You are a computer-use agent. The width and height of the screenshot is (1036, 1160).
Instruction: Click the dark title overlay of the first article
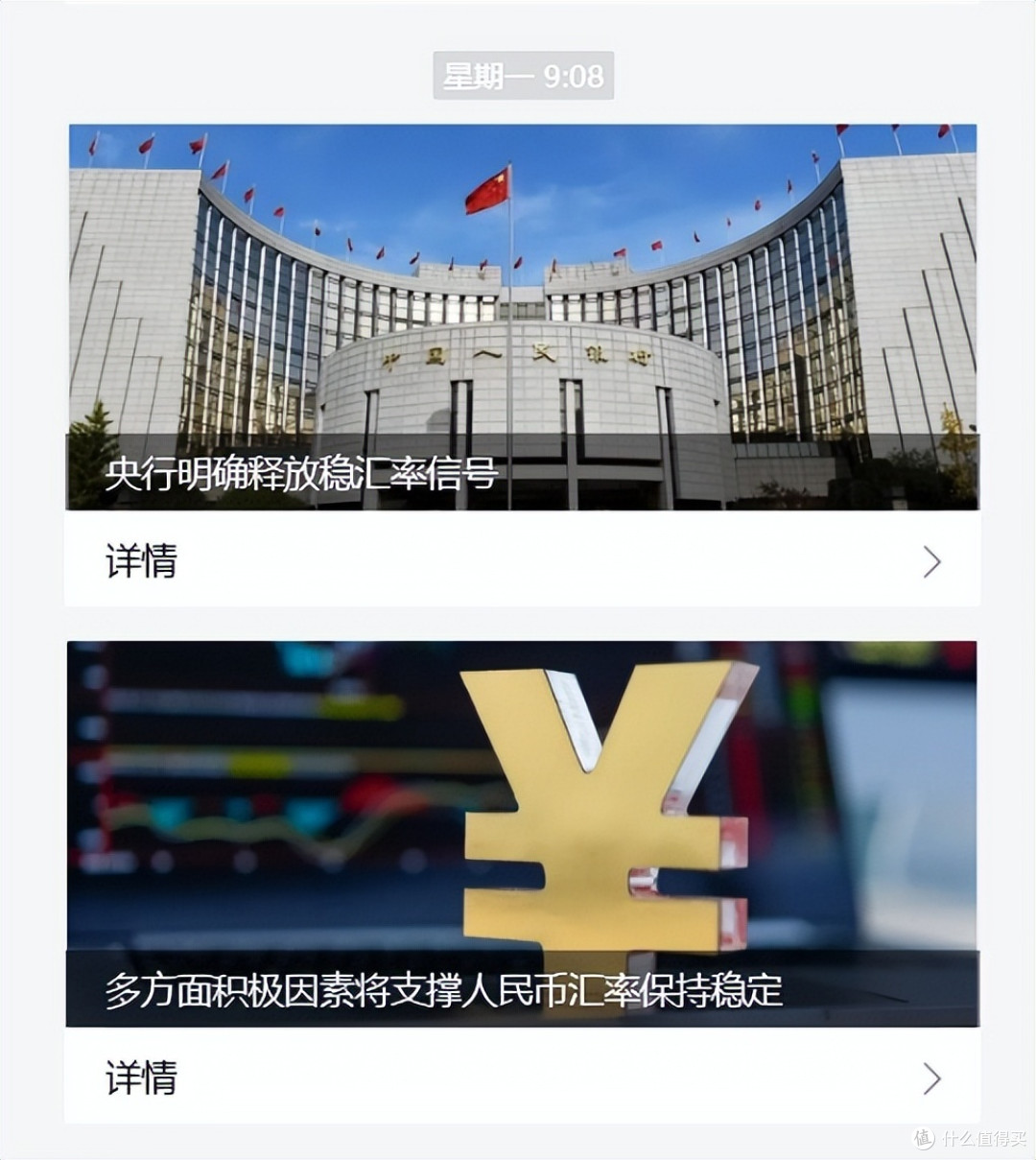518,475
